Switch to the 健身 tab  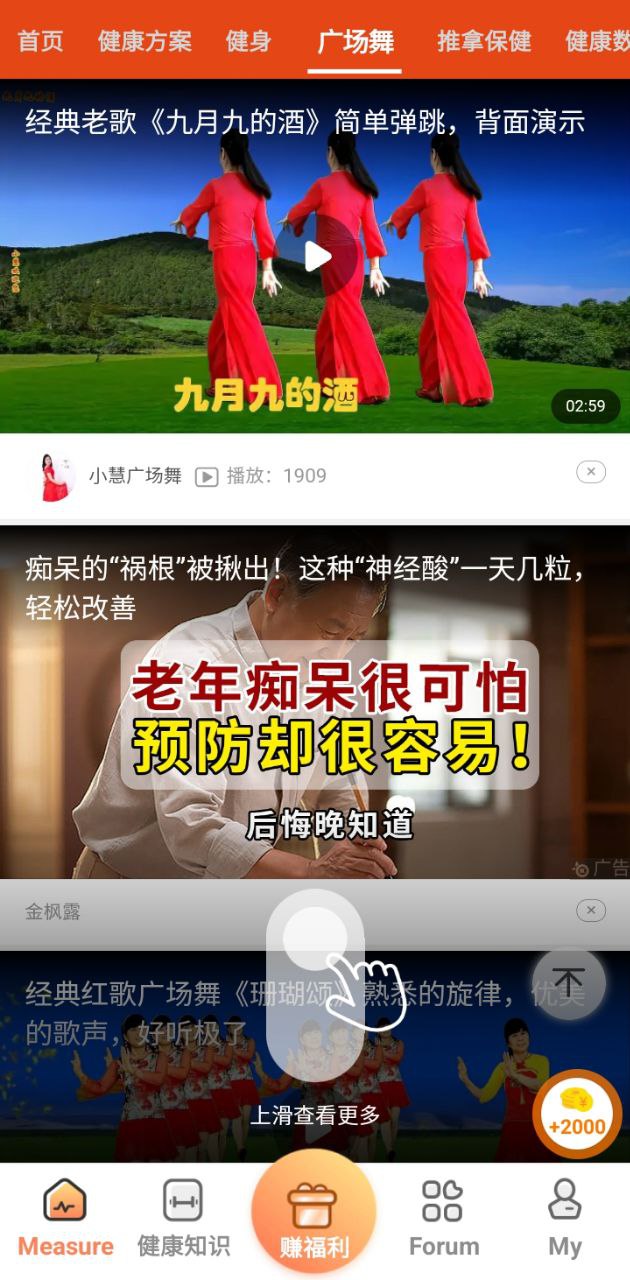tap(248, 41)
